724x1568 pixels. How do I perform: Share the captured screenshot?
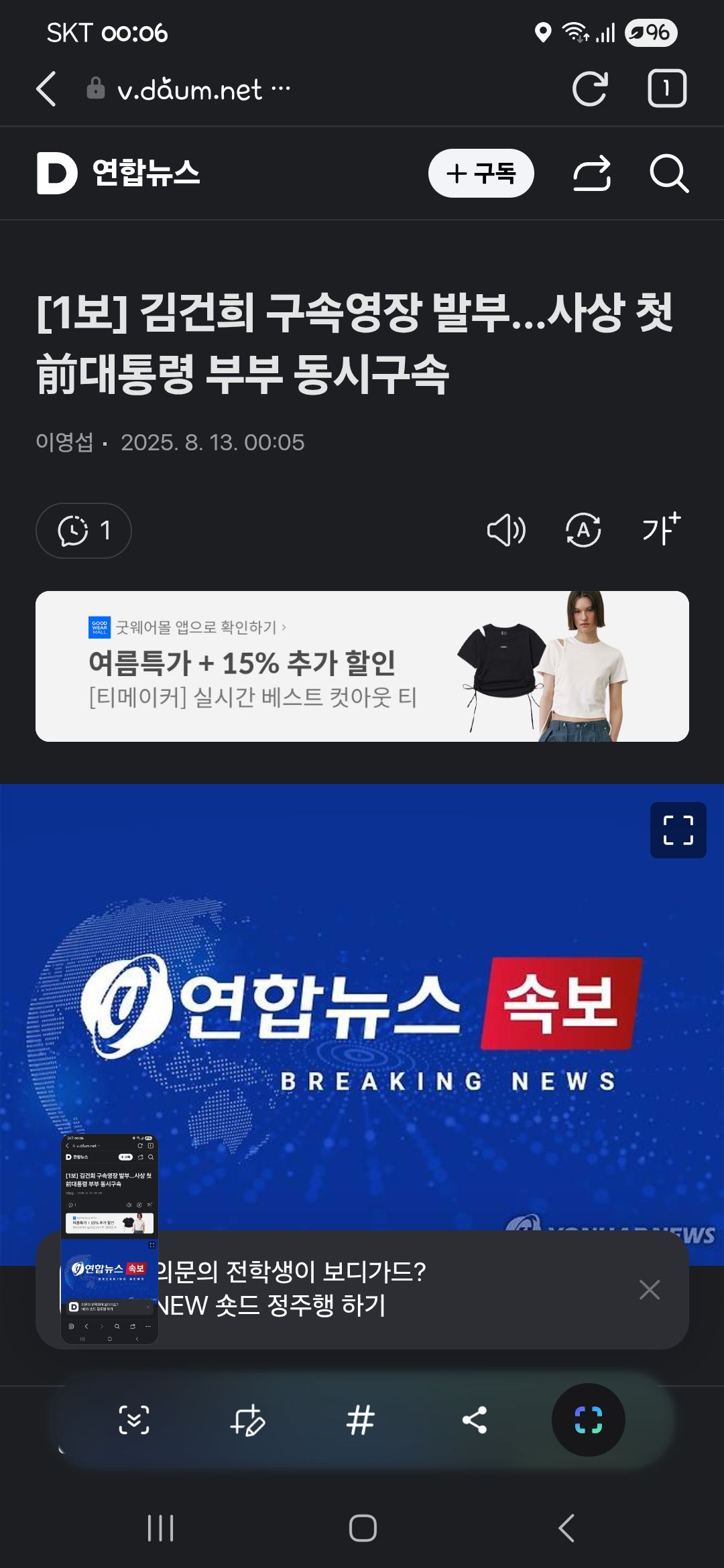pos(475,1419)
